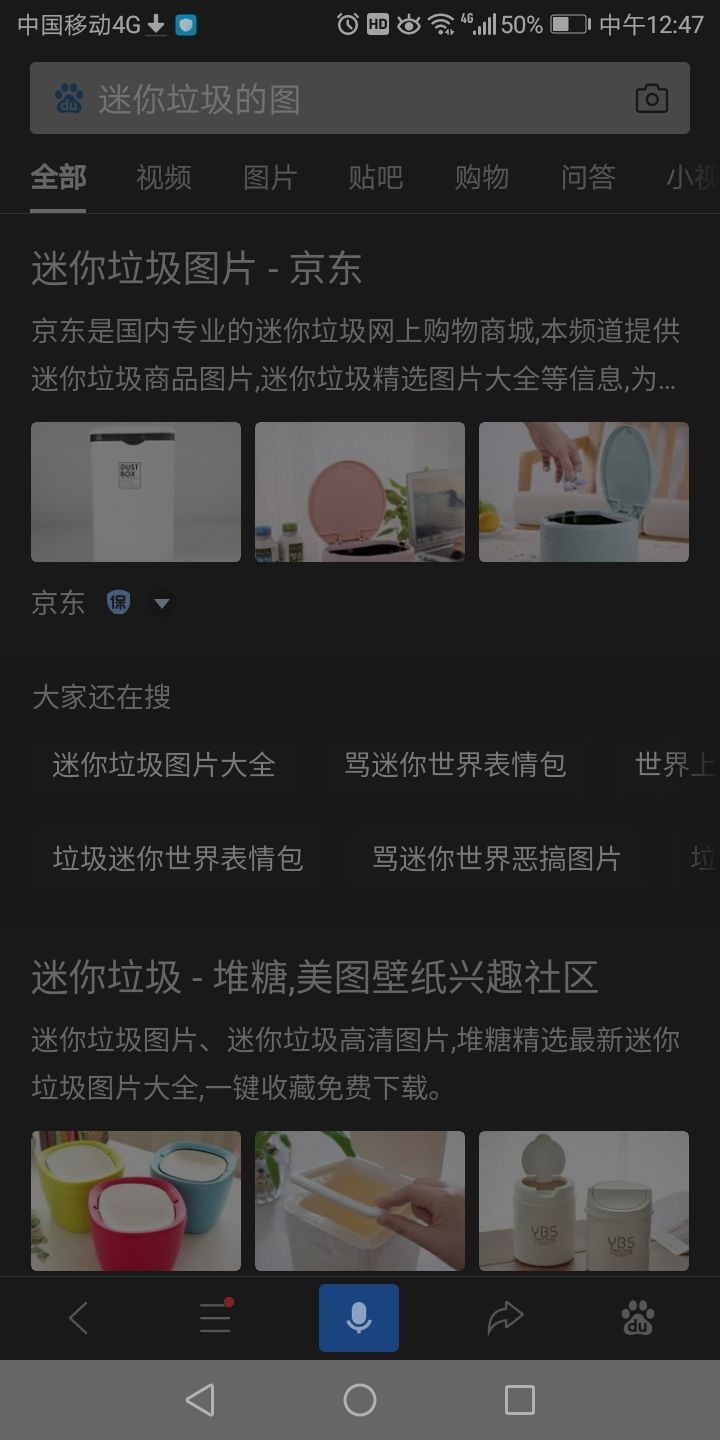
Task: Open the camera image search
Action: click(x=651, y=98)
